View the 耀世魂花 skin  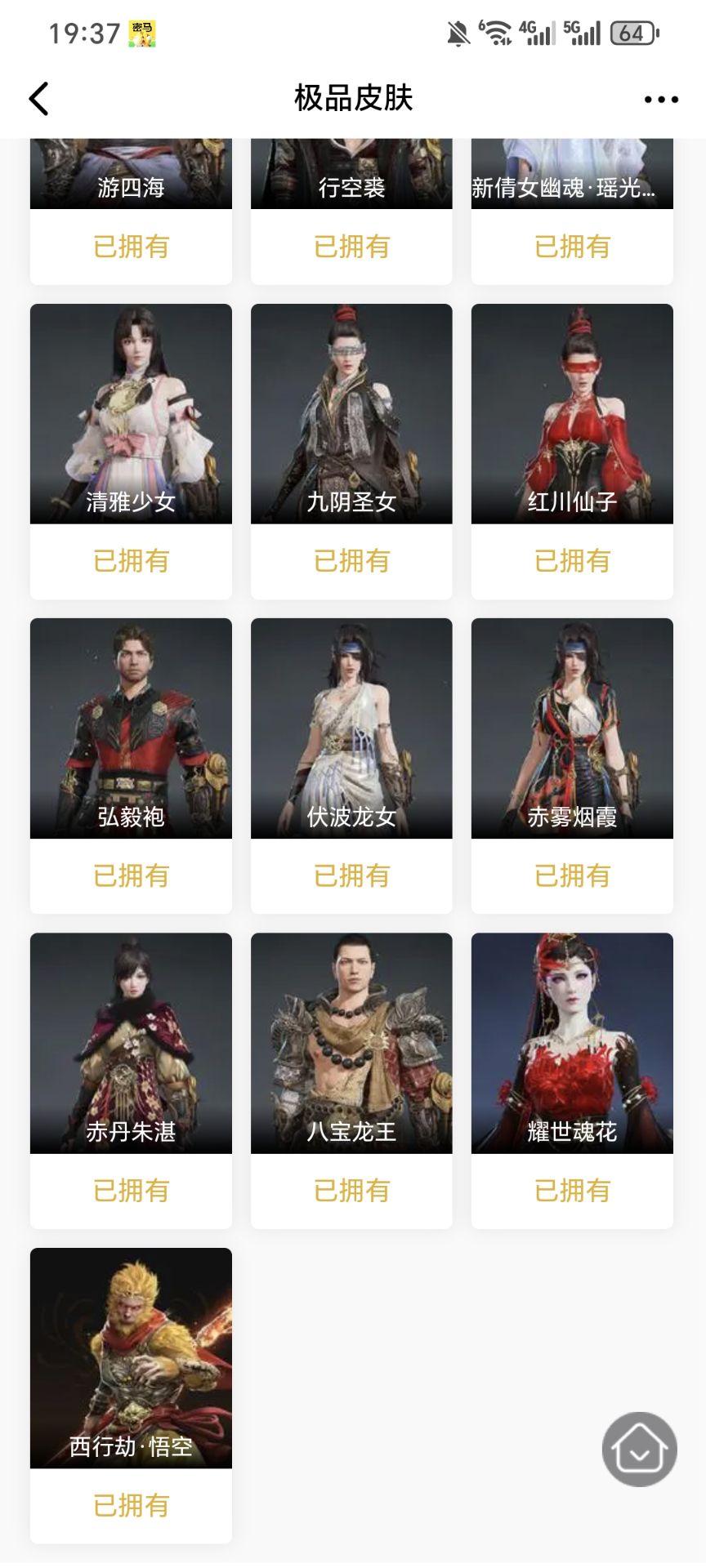(x=572, y=1043)
